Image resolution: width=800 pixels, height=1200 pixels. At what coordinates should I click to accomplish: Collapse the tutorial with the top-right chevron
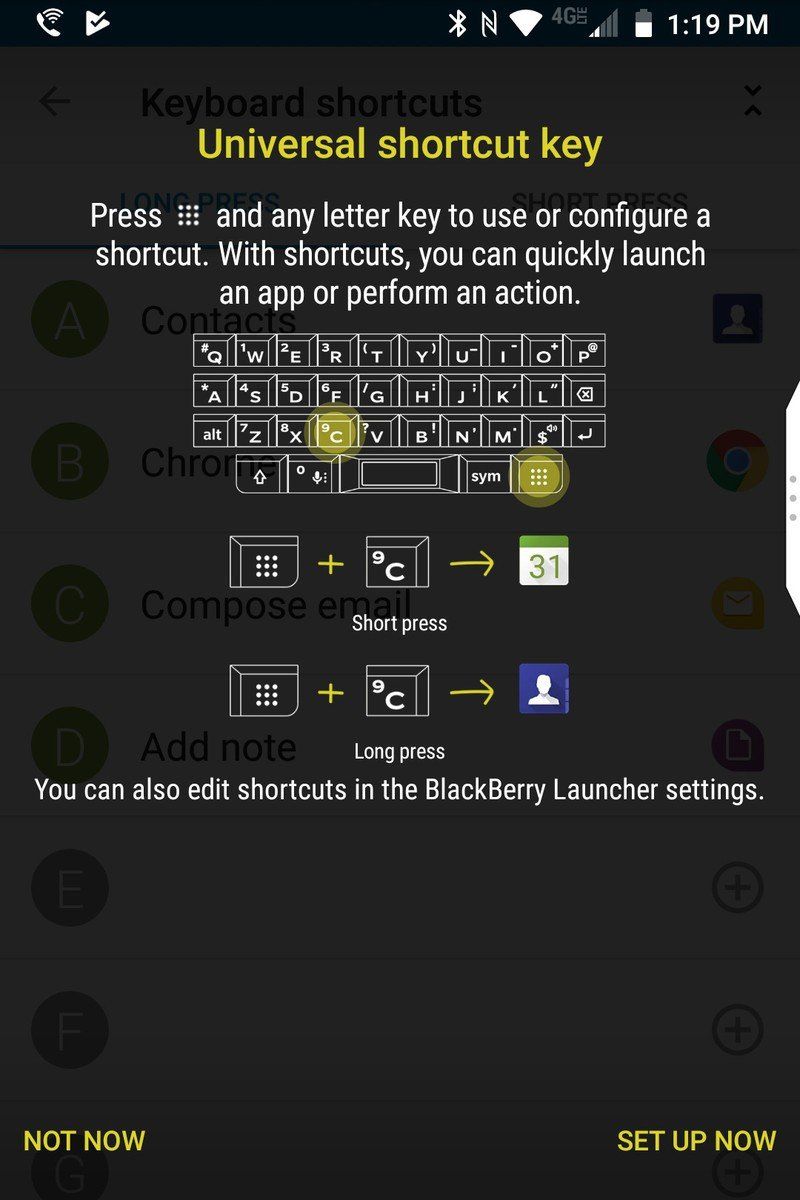(751, 101)
